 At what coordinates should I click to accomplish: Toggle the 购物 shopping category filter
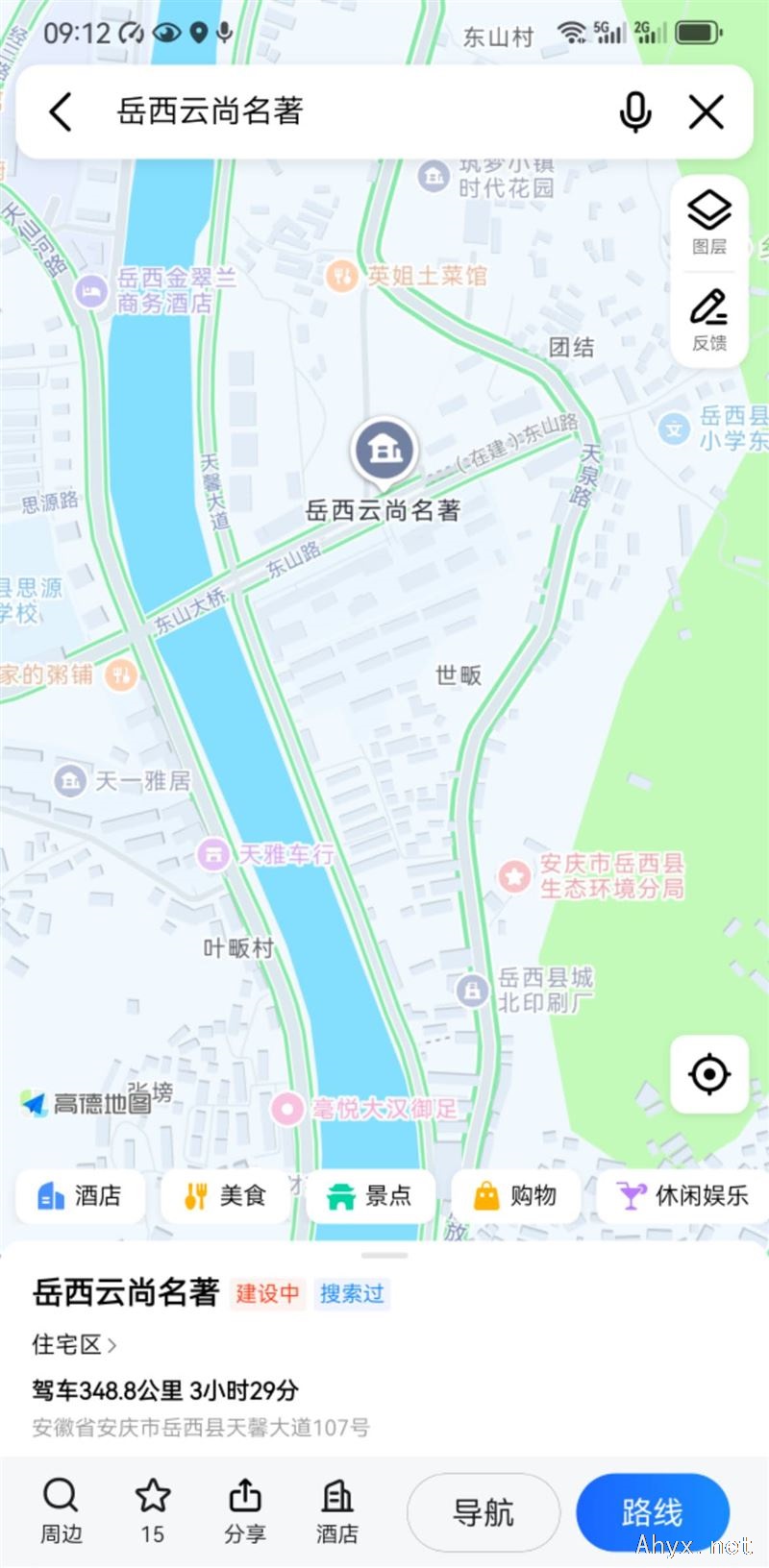515,1196
